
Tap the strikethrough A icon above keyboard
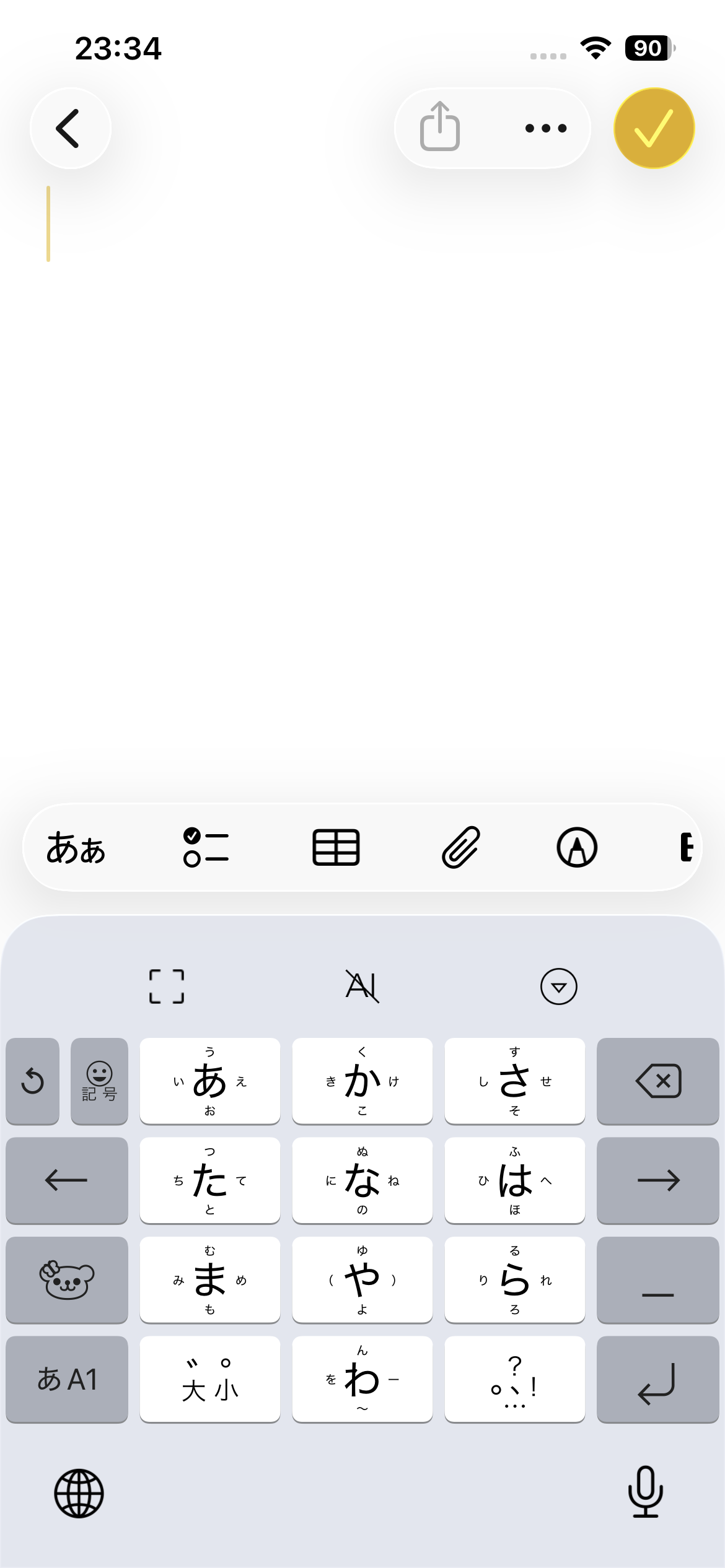[362, 986]
